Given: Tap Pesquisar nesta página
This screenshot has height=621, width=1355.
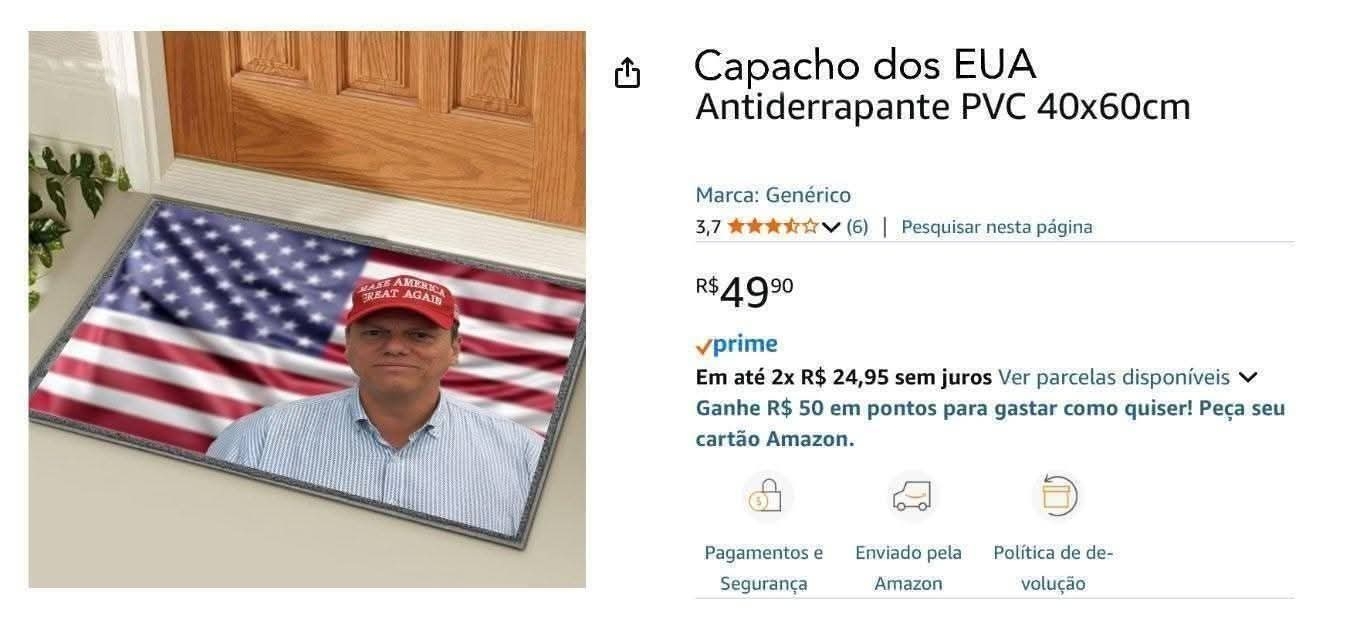Looking at the screenshot, I should [996, 227].
